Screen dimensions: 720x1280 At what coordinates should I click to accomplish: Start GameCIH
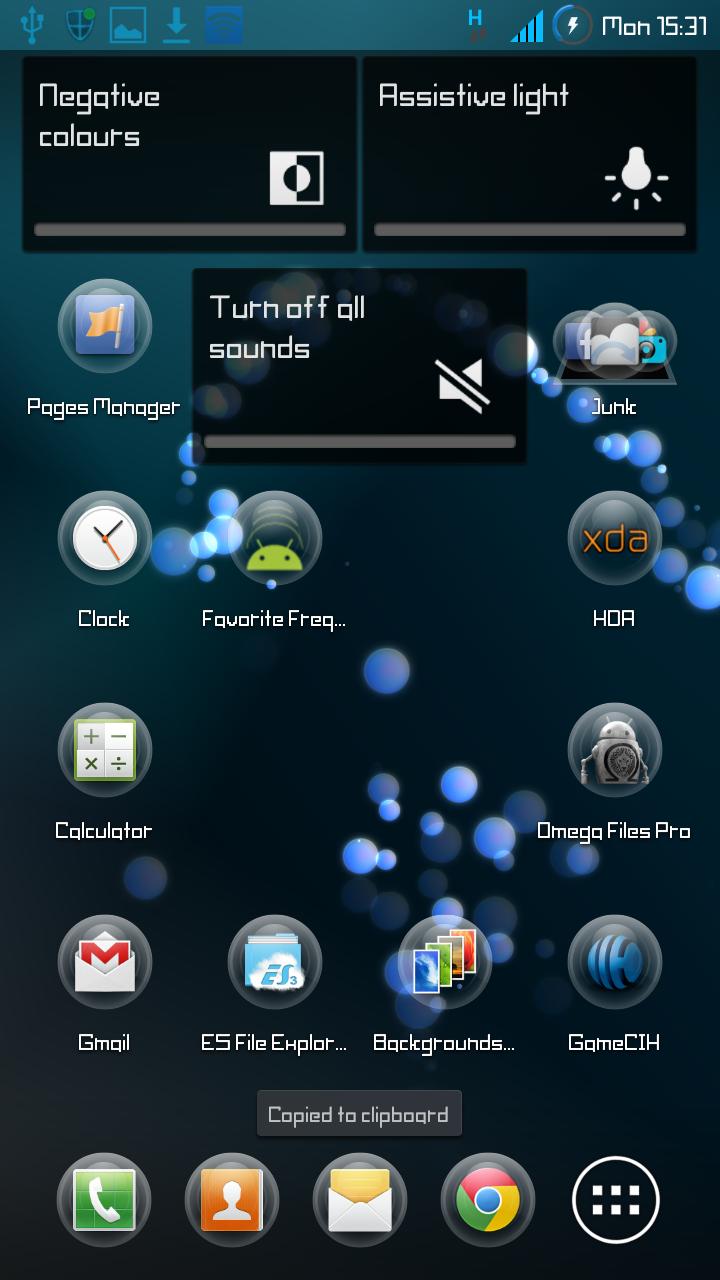[614, 962]
